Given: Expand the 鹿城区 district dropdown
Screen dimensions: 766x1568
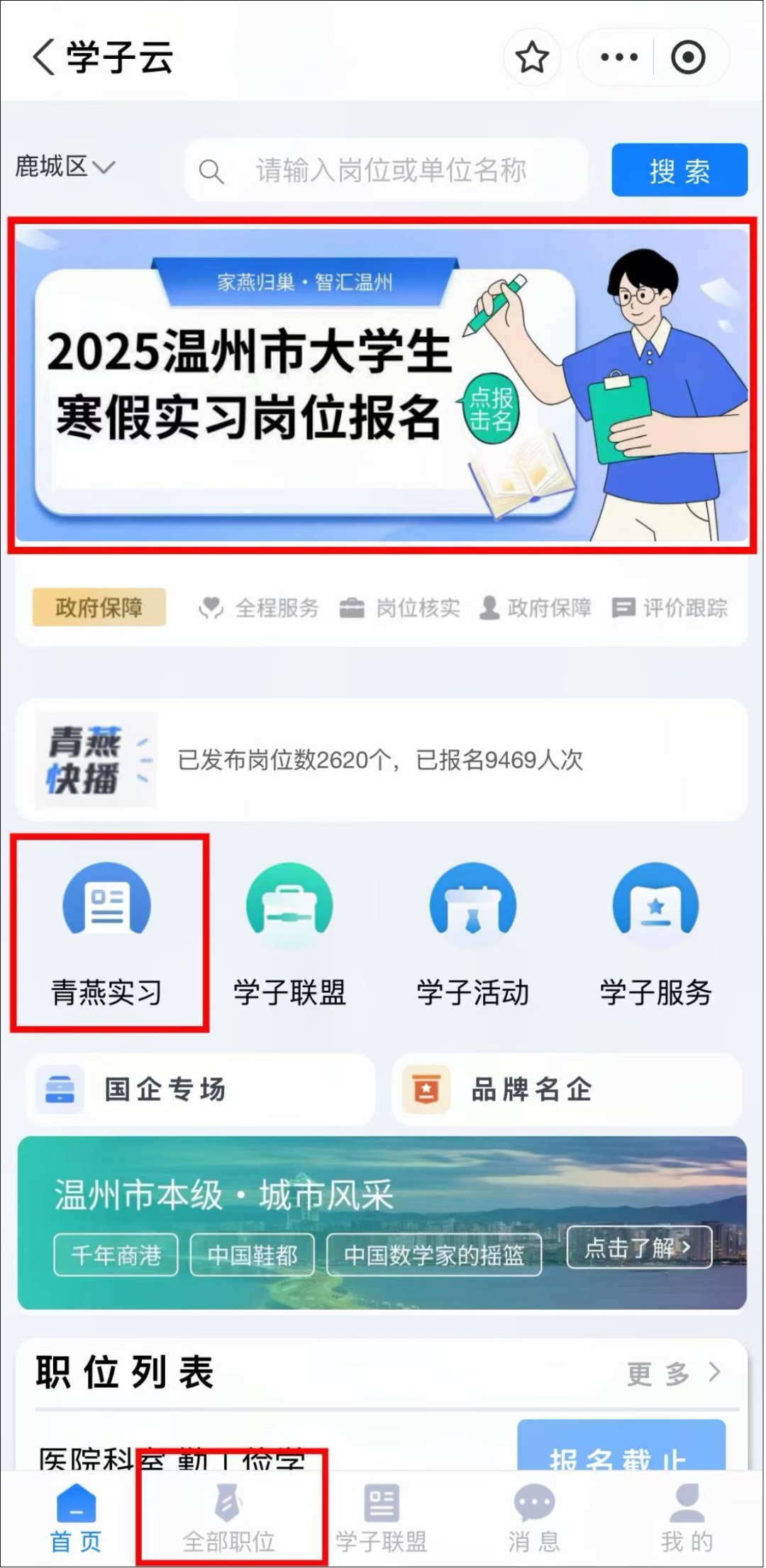Looking at the screenshot, I should (x=65, y=167).
